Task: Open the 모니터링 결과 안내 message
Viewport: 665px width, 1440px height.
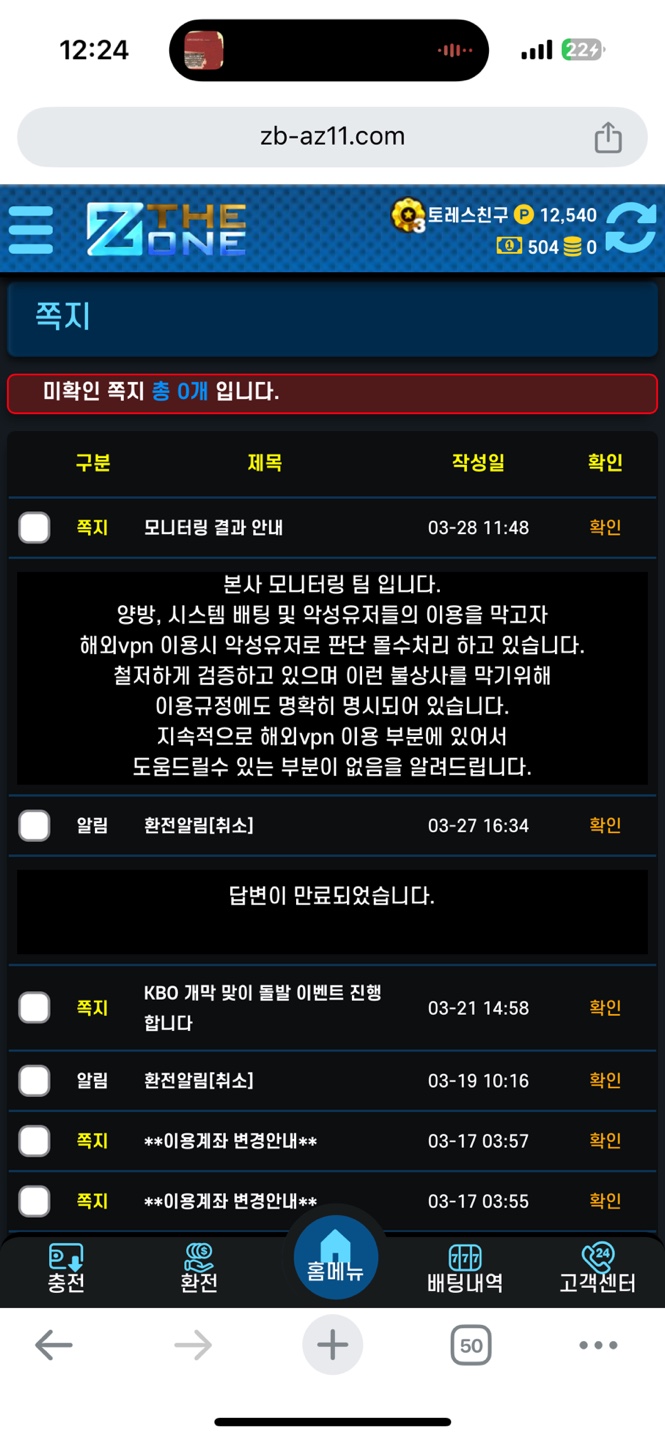Action: (213, 527)
